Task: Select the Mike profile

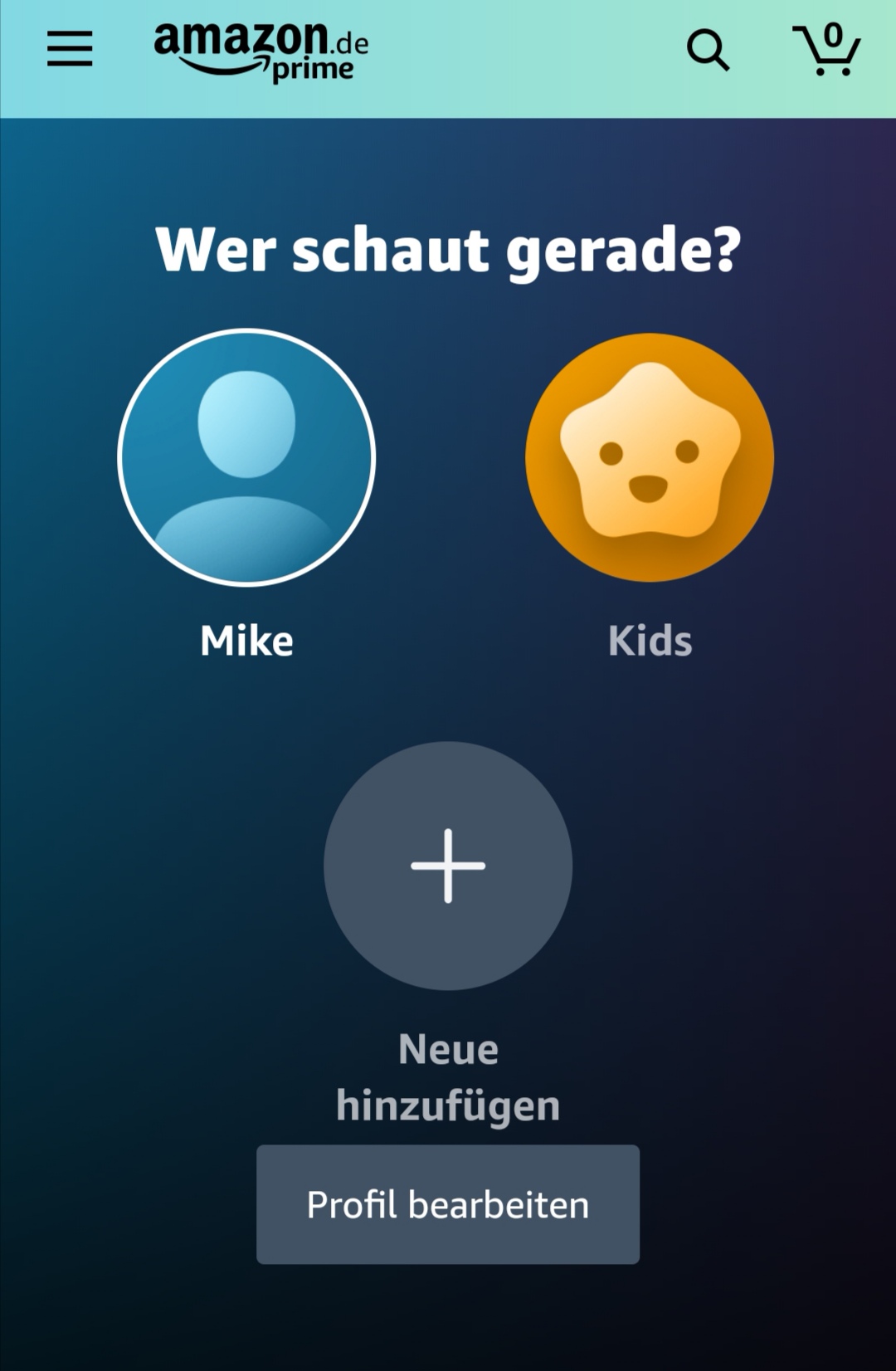Action: [x=246, y=458]
